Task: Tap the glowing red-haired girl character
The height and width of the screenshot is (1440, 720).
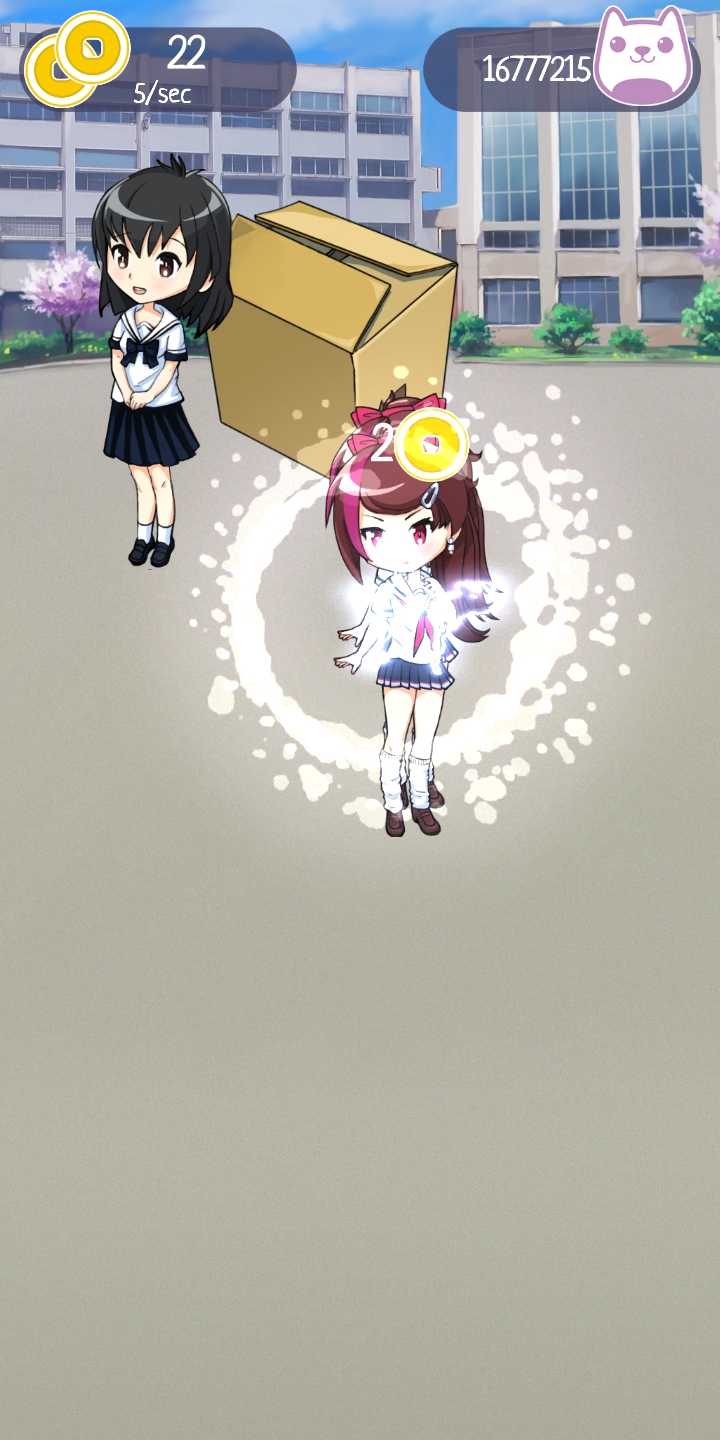Action: (x=410, y=620)
